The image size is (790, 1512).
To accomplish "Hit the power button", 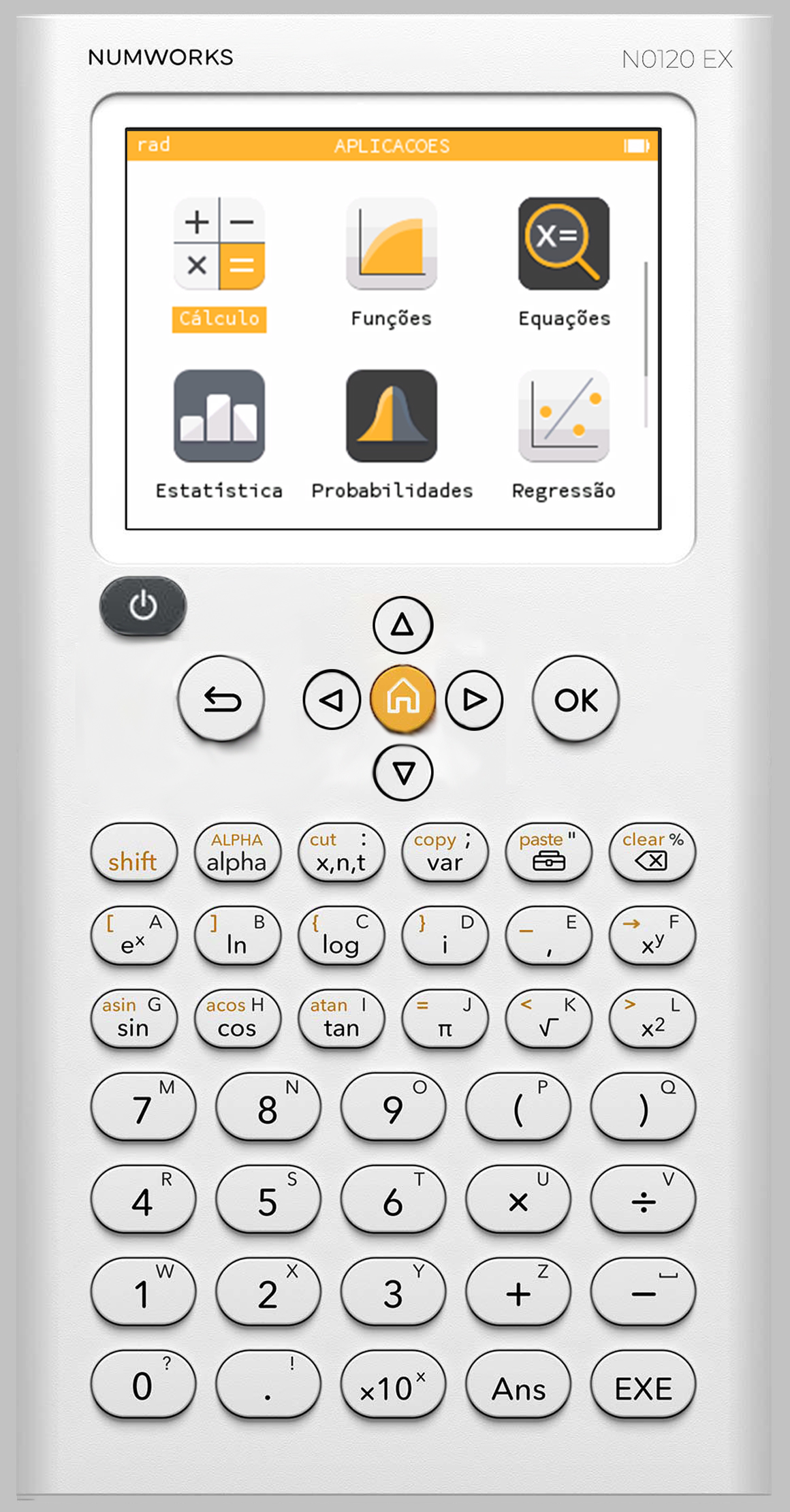I will [143, 606].
